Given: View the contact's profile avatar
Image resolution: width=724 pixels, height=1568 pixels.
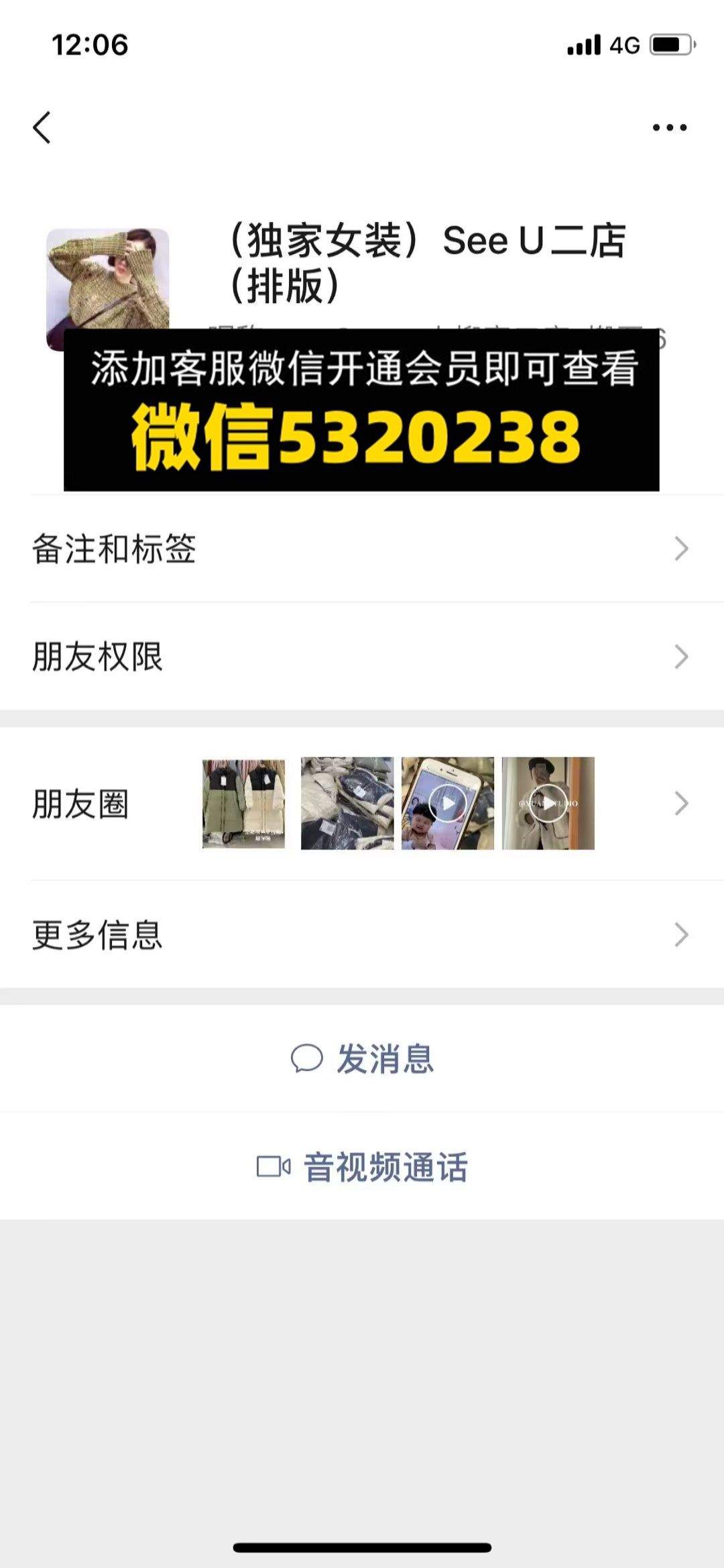Looking at the screenshot, I should click(107, 288).
